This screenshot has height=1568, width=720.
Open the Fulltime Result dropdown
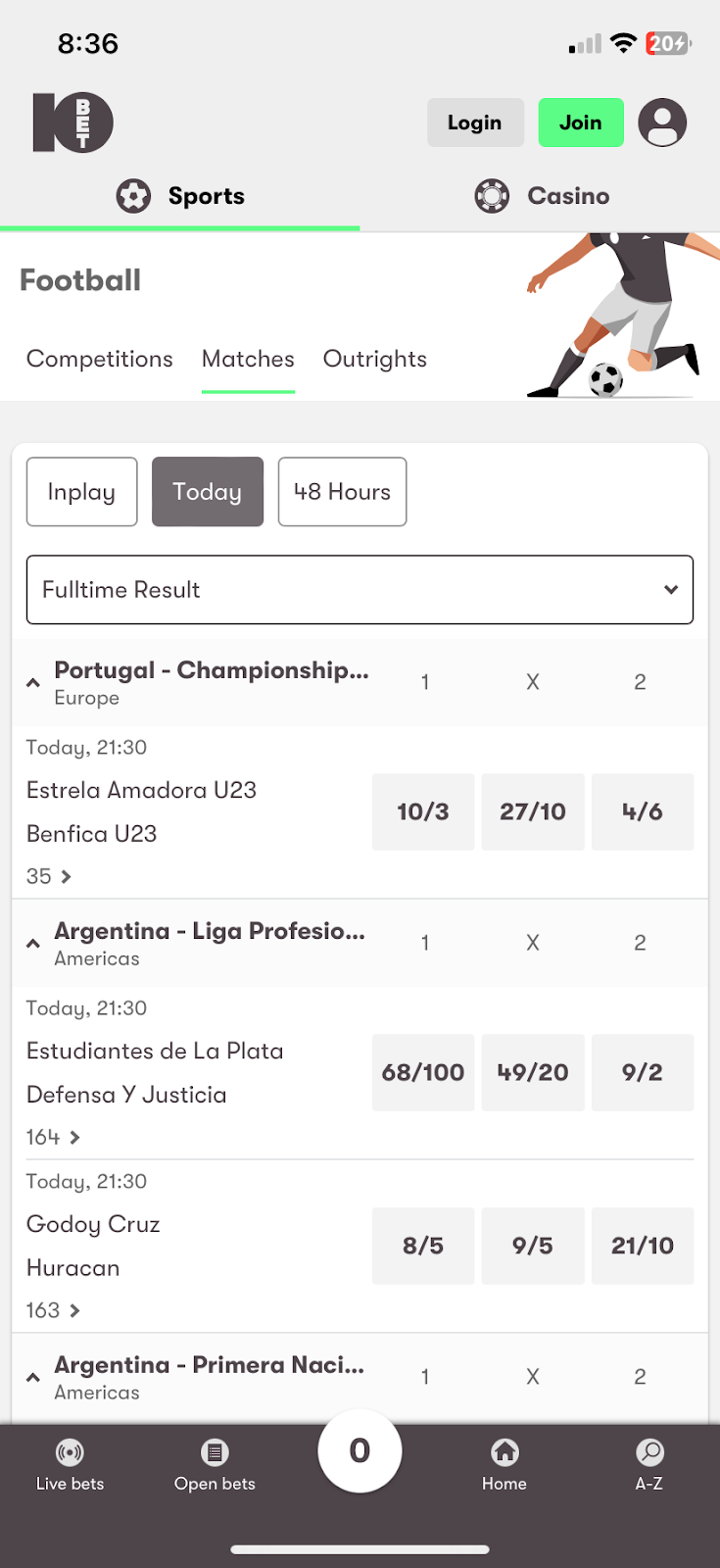point(360,589)
